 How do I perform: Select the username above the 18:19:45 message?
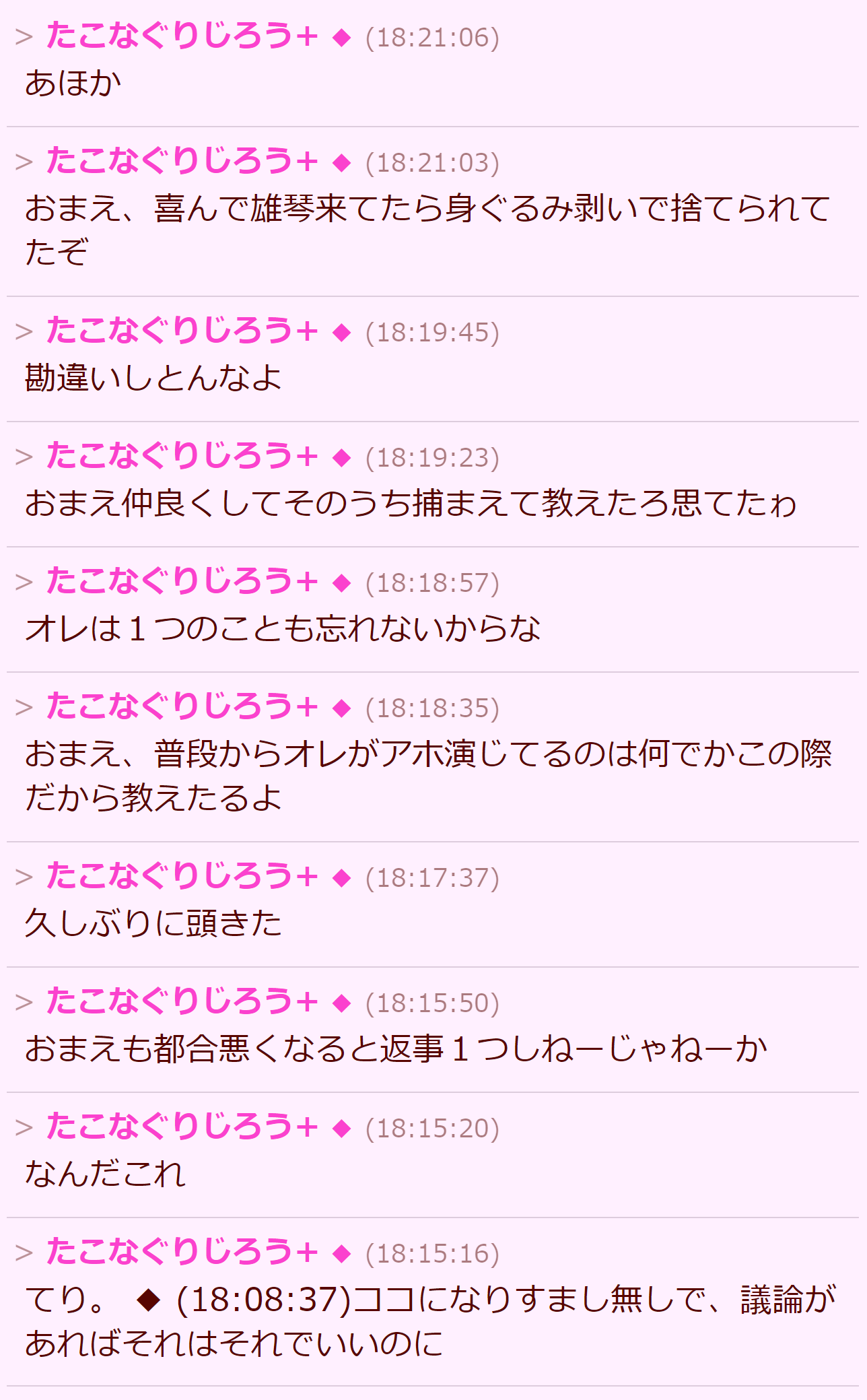coord(182,331)
